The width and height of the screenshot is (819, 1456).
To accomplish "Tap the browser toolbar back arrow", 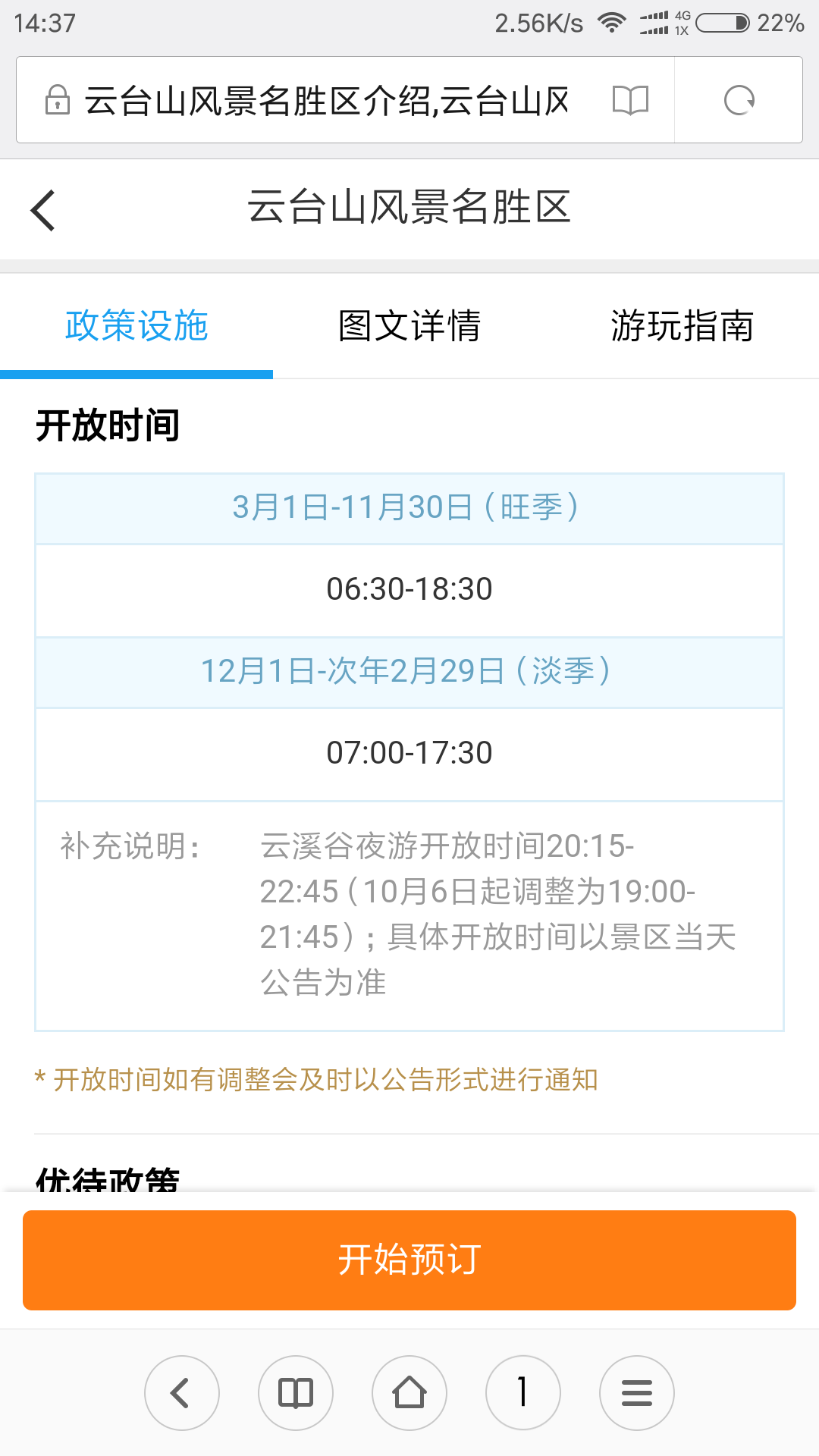I will pos(182,1393).
